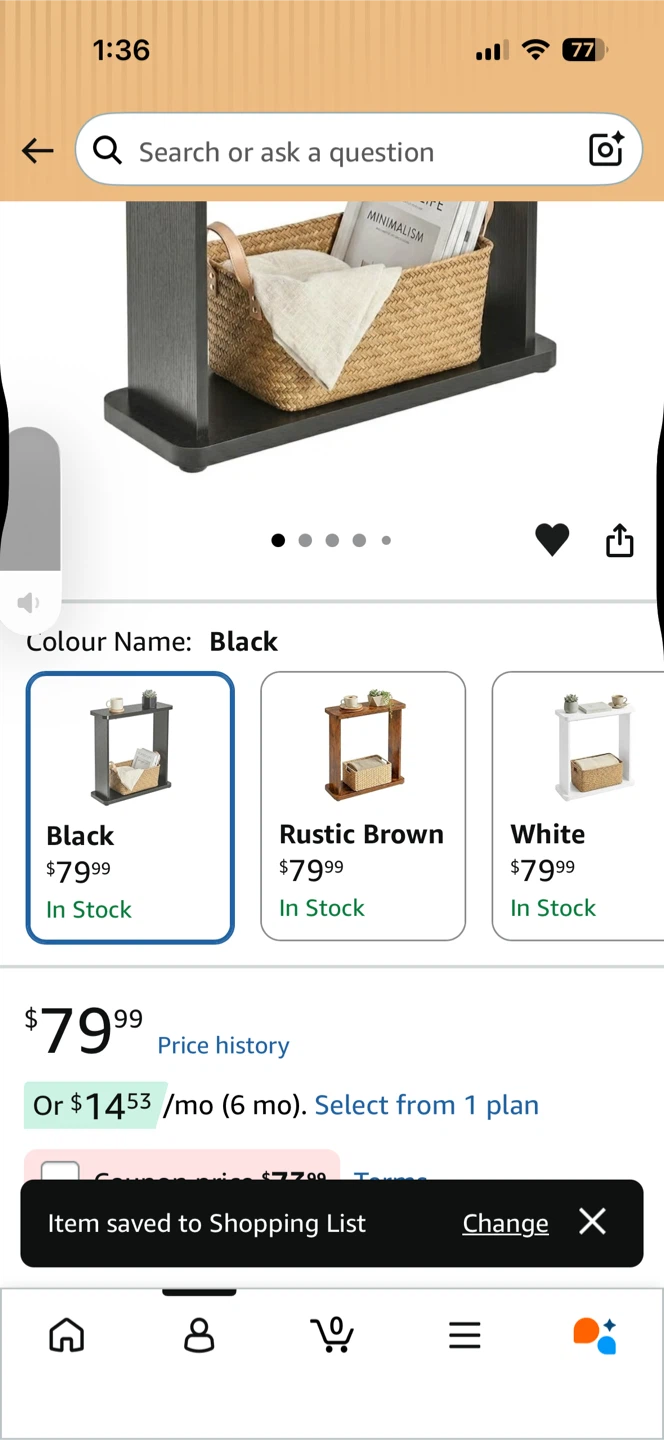Share this product
This screenshot has width=664, height=1440.
click(x=620, y=539)
